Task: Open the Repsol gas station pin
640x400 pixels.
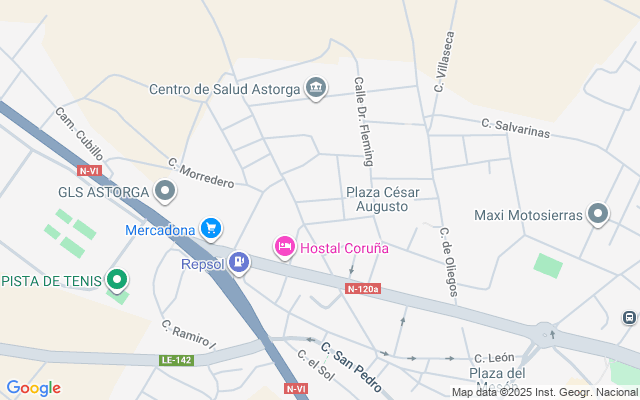Action: click(x=239, y=262)
